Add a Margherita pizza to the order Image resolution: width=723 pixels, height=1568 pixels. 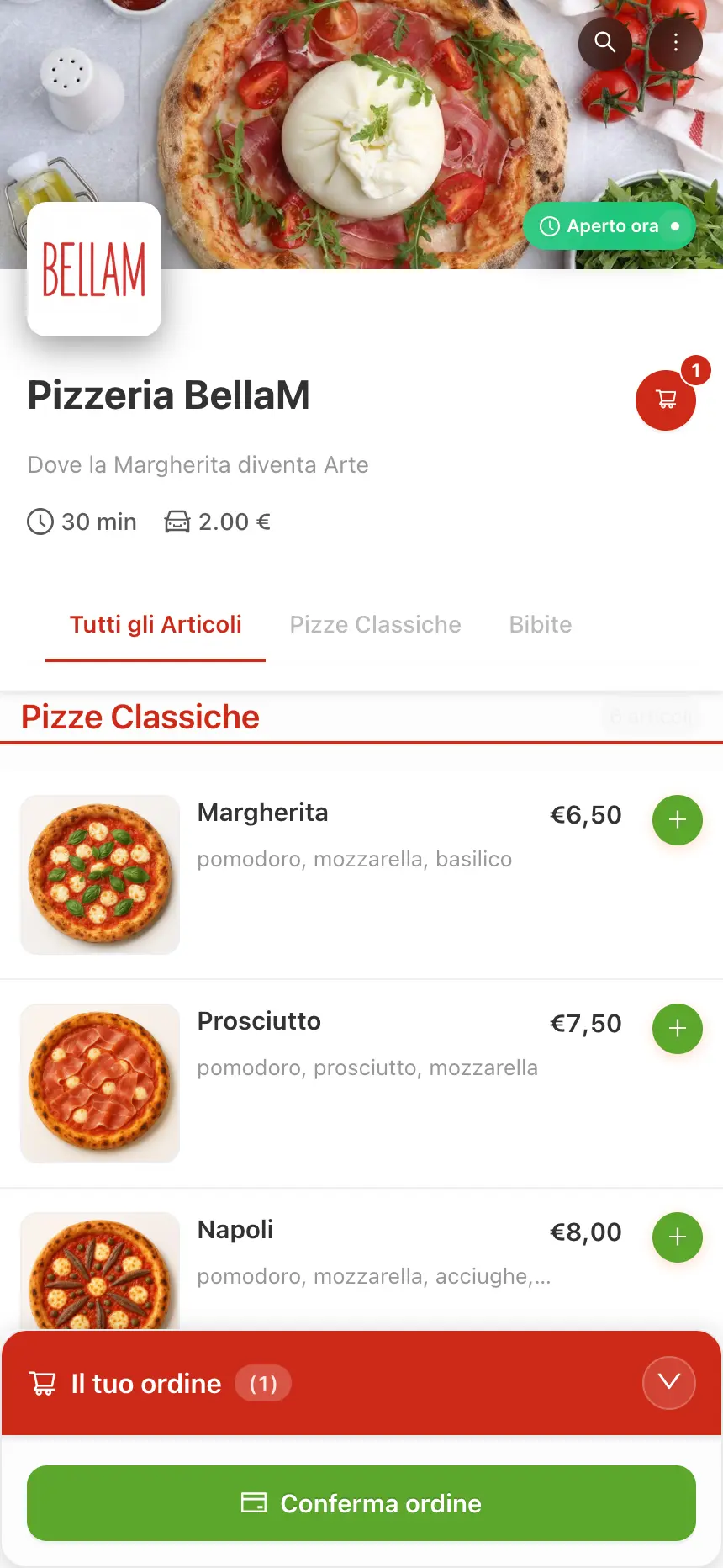(x=678, y=819)
